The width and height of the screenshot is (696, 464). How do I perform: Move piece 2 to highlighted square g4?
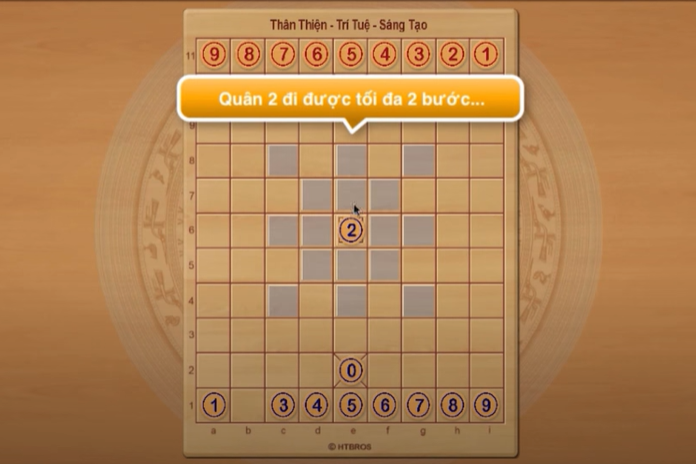pyautogui.click(x=419, y=300)
